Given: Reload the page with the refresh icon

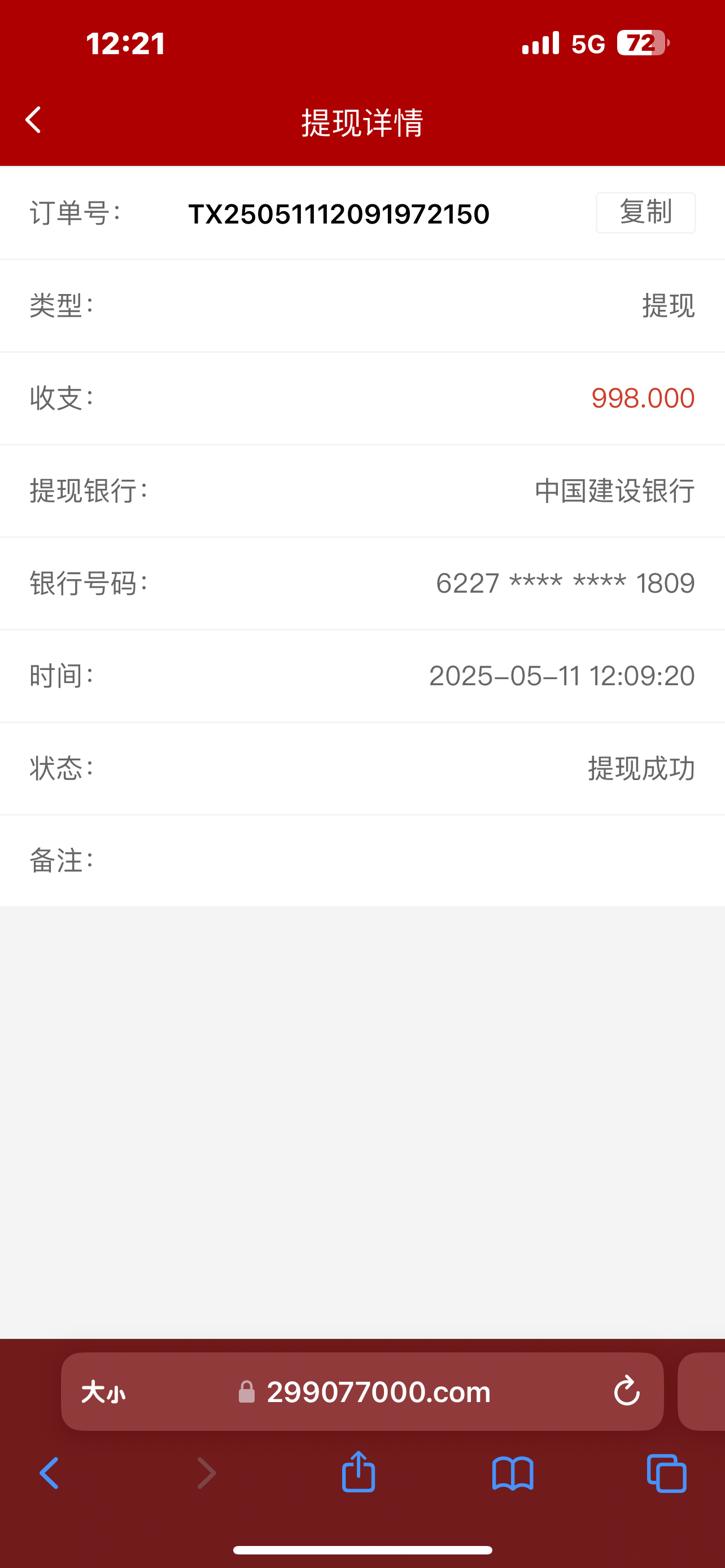Looking at the screenshot, I should click(626, 1391).
